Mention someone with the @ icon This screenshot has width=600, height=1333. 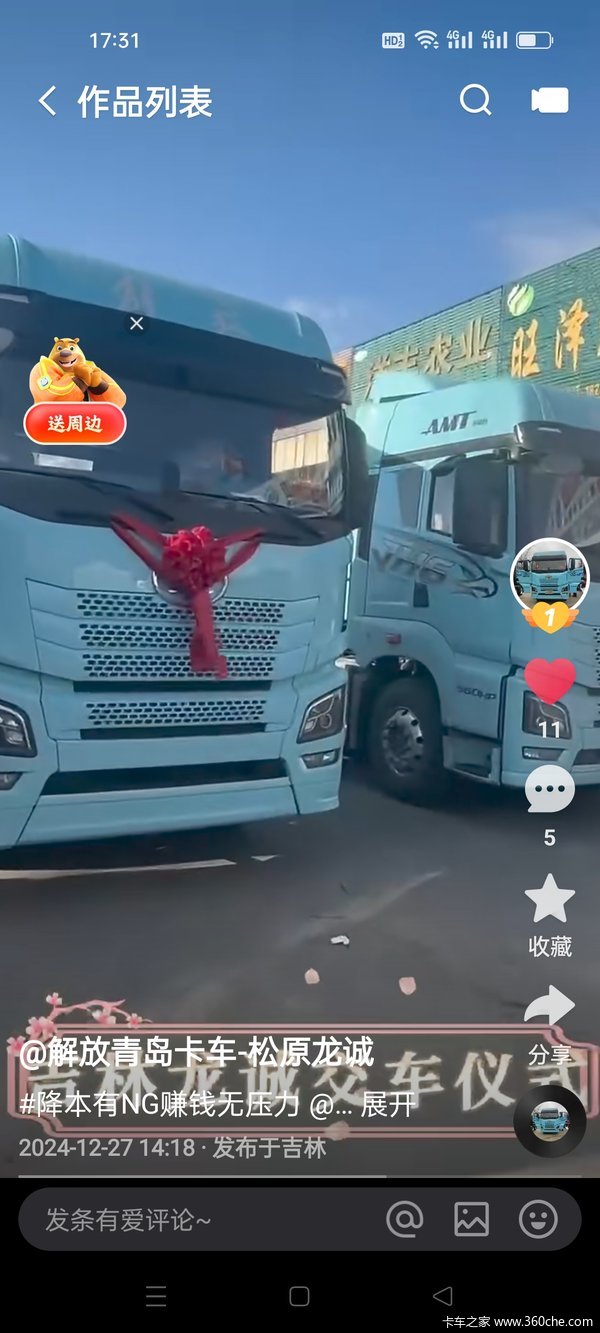coord(405,1219)
